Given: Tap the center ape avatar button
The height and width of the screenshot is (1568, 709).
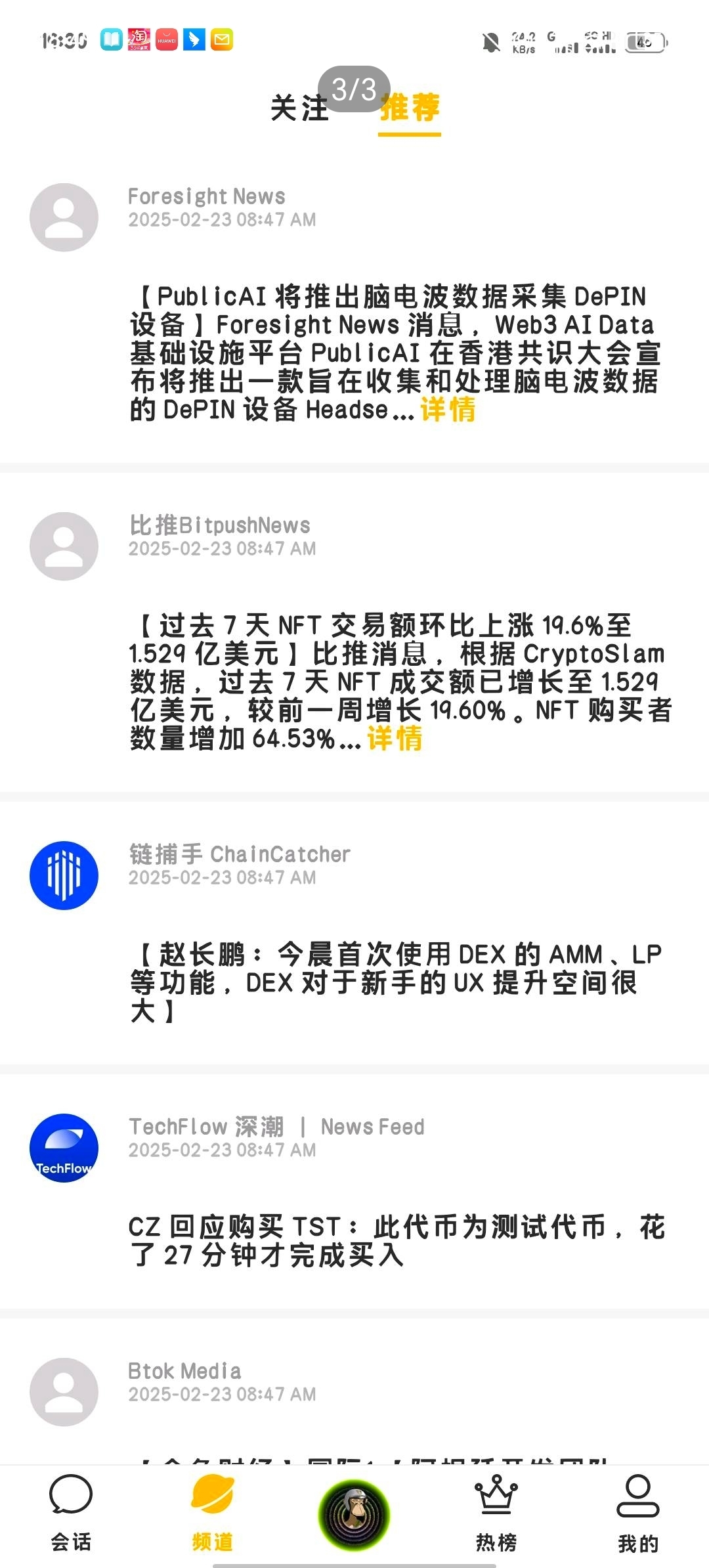Looking at the screenshot, I should pyautogui.click(x=354, y=1515).
